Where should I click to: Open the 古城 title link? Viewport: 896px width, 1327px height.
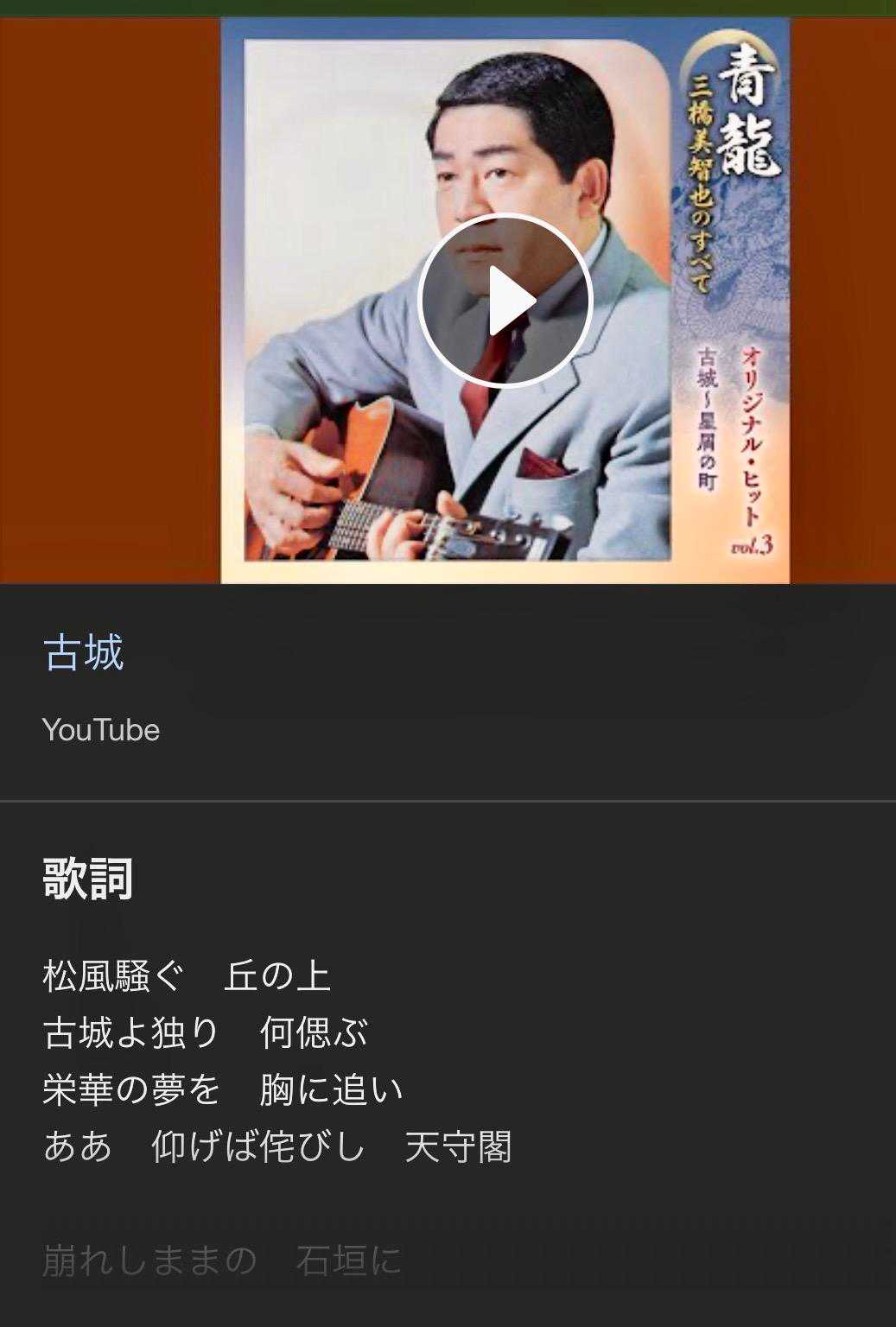84,652
